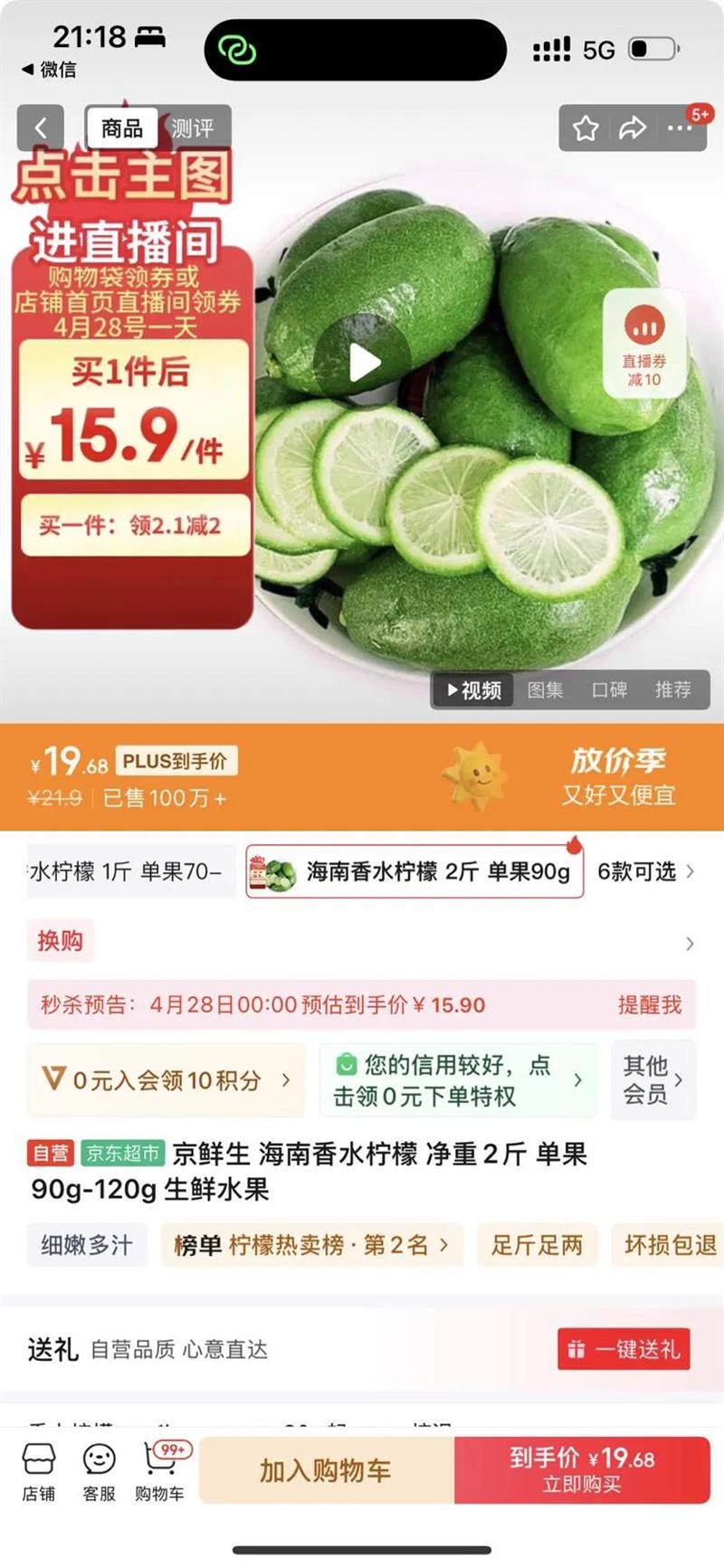
Task: Go back using the top-left arrow
Action: click(40, 128)
